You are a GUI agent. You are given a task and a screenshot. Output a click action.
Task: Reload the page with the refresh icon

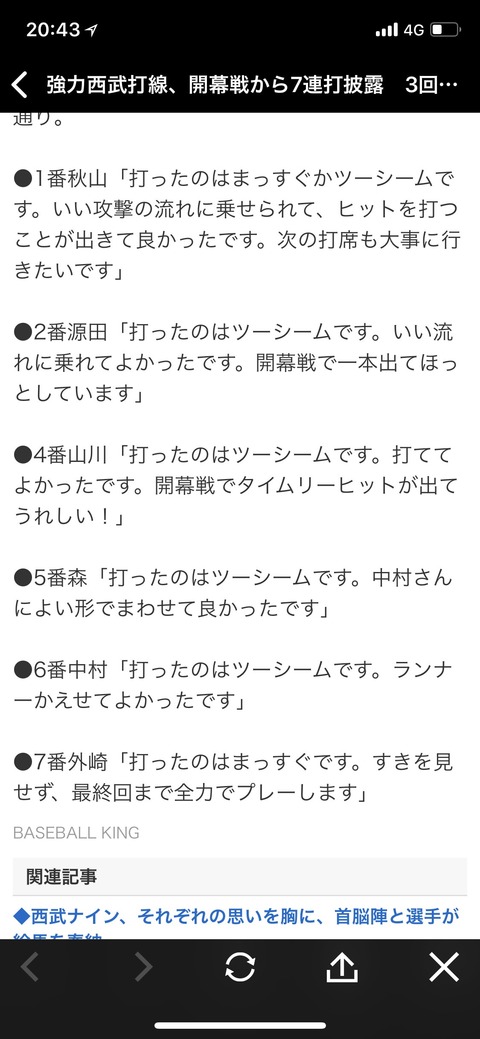point(240,967)
